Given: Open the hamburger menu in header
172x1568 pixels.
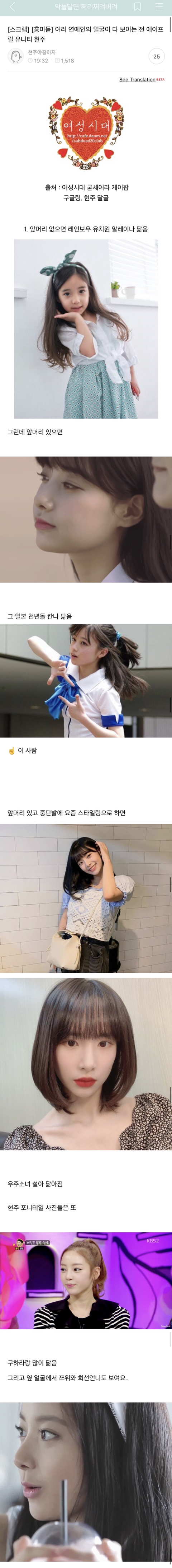Looking at the screenshot, I should tap(159, 7).
